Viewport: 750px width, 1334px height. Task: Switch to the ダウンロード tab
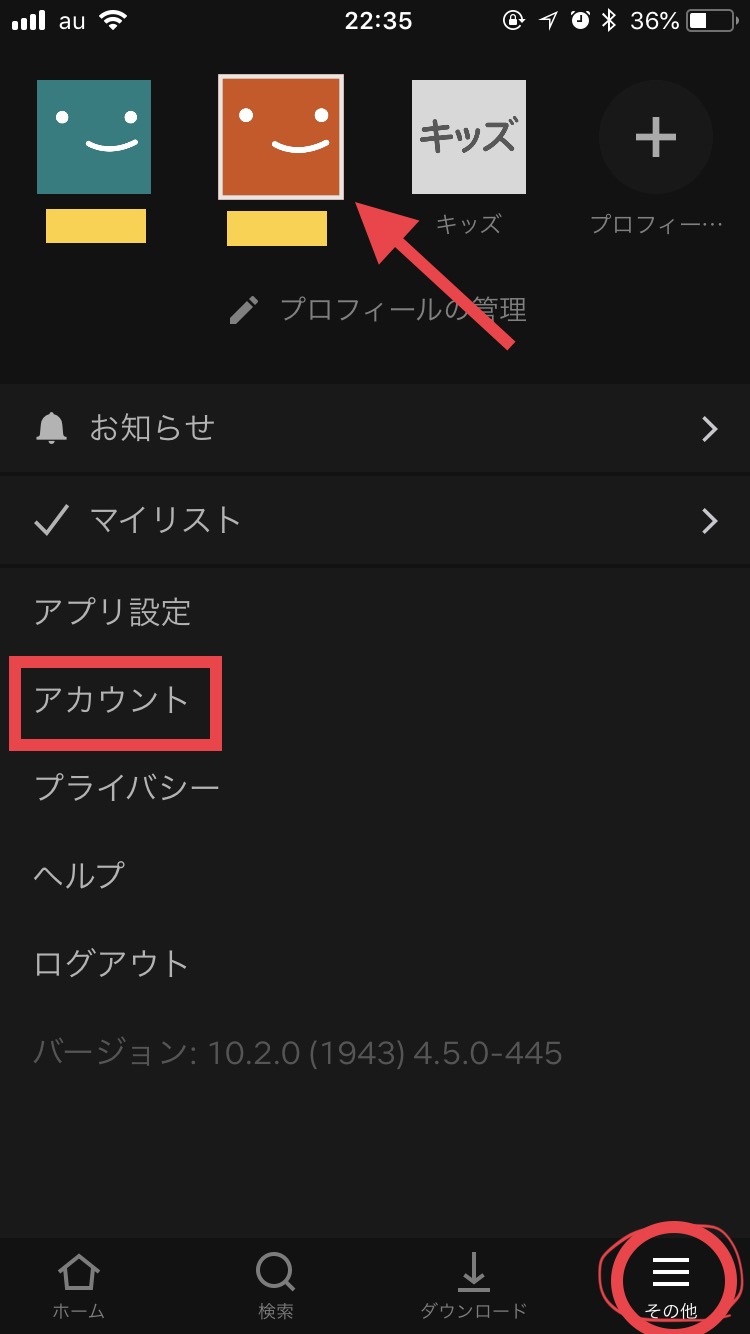pyautogui.click(x=473, y=1284)
